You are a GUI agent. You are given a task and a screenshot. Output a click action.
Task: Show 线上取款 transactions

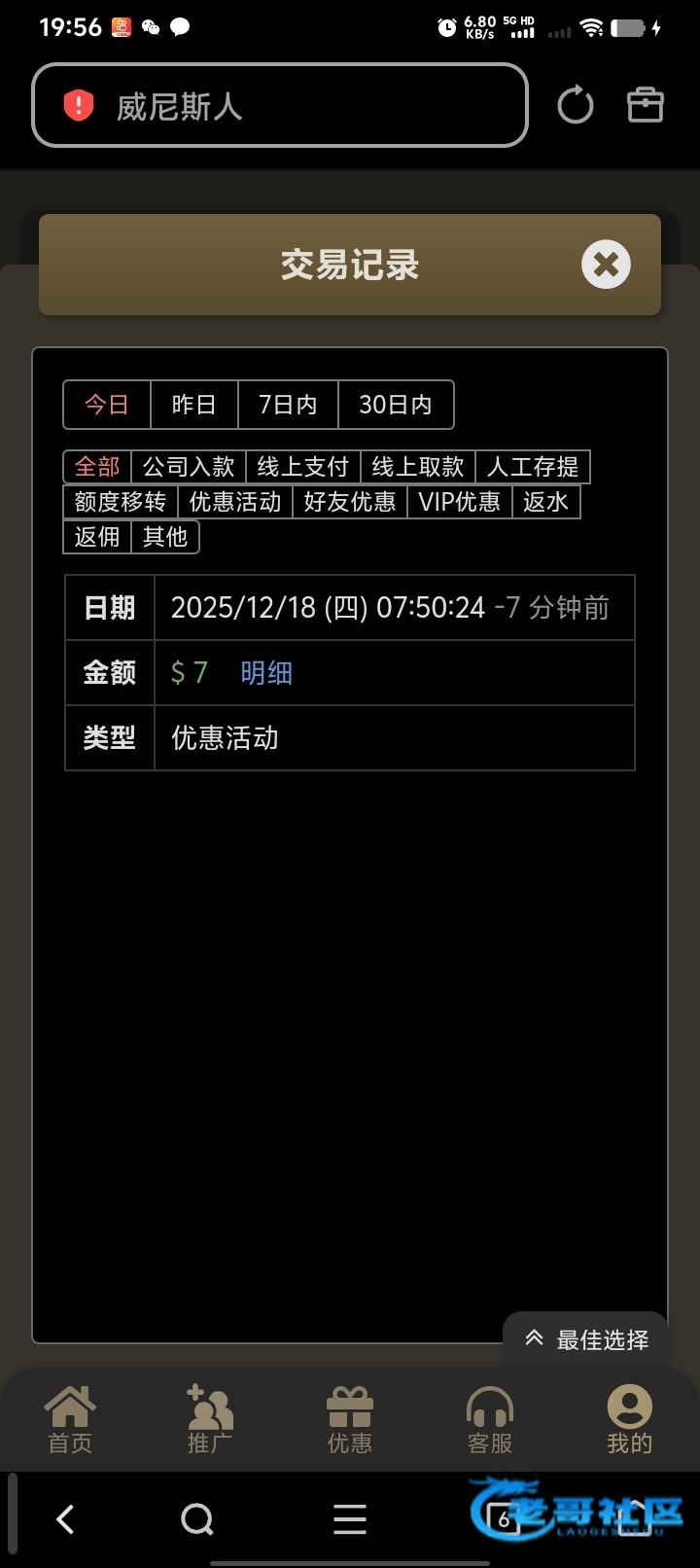(x=417, y=467)
